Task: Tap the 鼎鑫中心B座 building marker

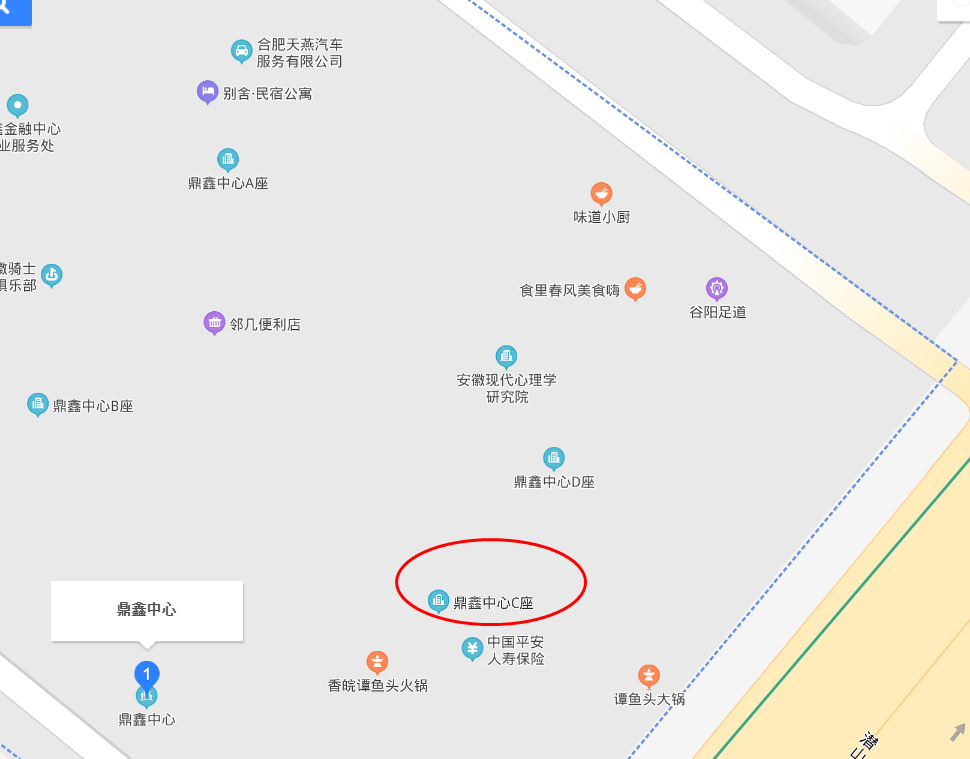Action: 38,404
